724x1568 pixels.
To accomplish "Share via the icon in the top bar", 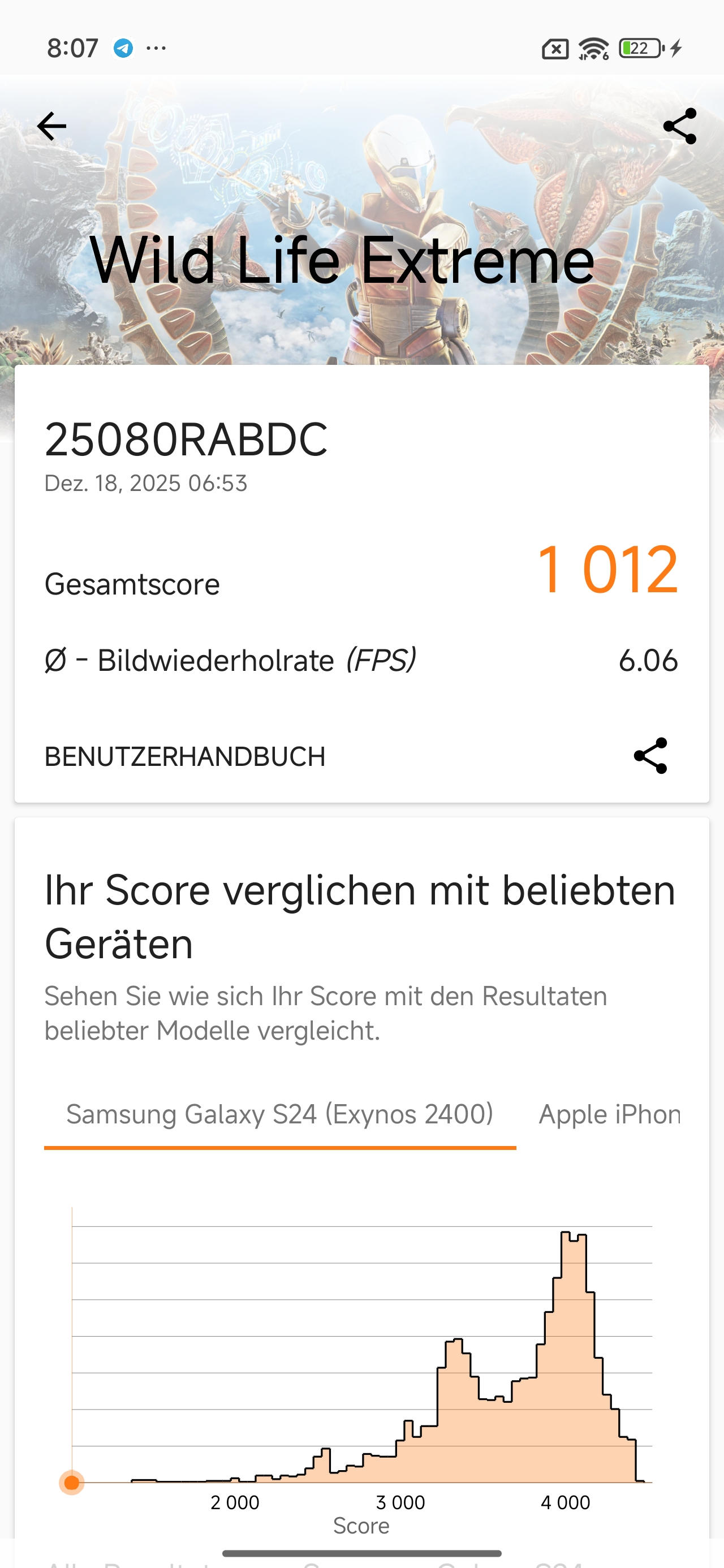I will (x=679, y=127).
